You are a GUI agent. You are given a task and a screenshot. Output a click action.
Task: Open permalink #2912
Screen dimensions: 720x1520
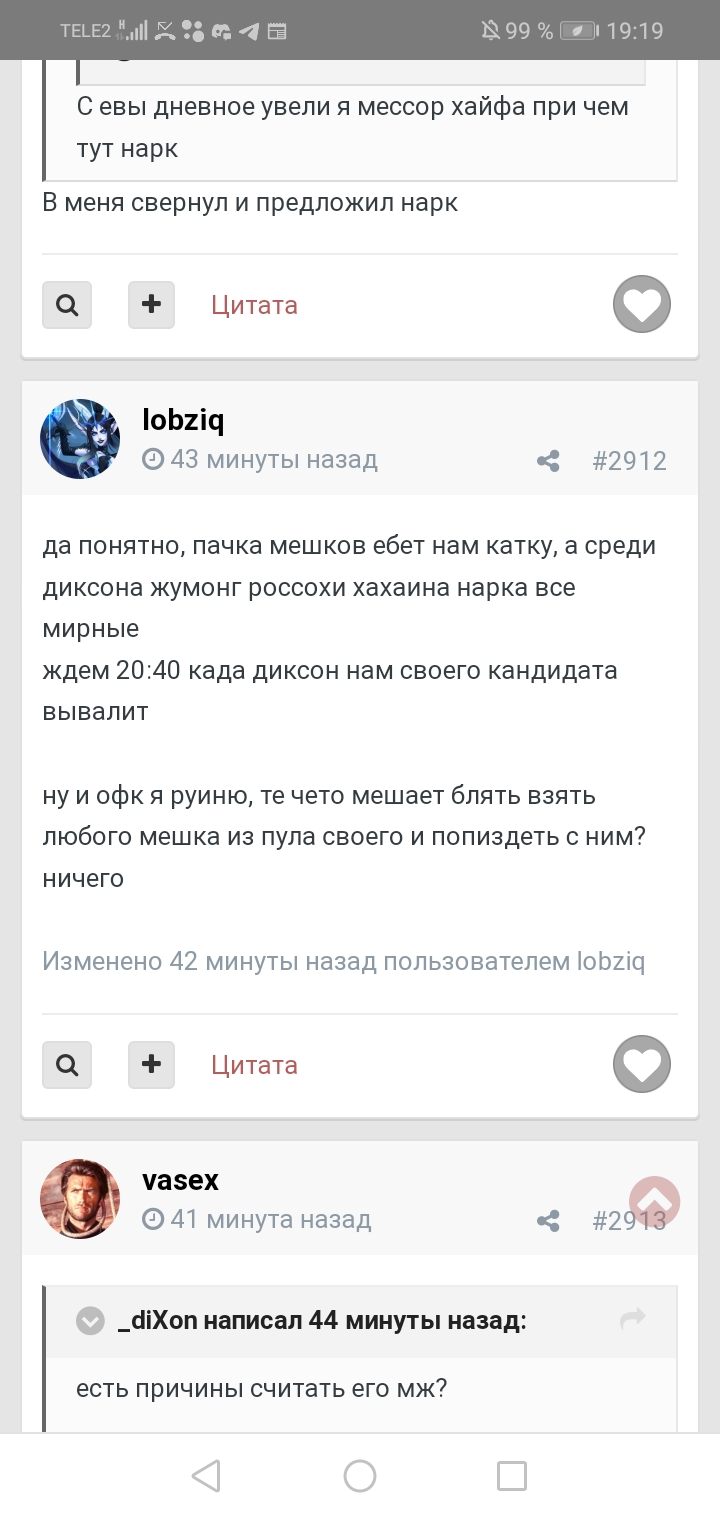[632, 461]
